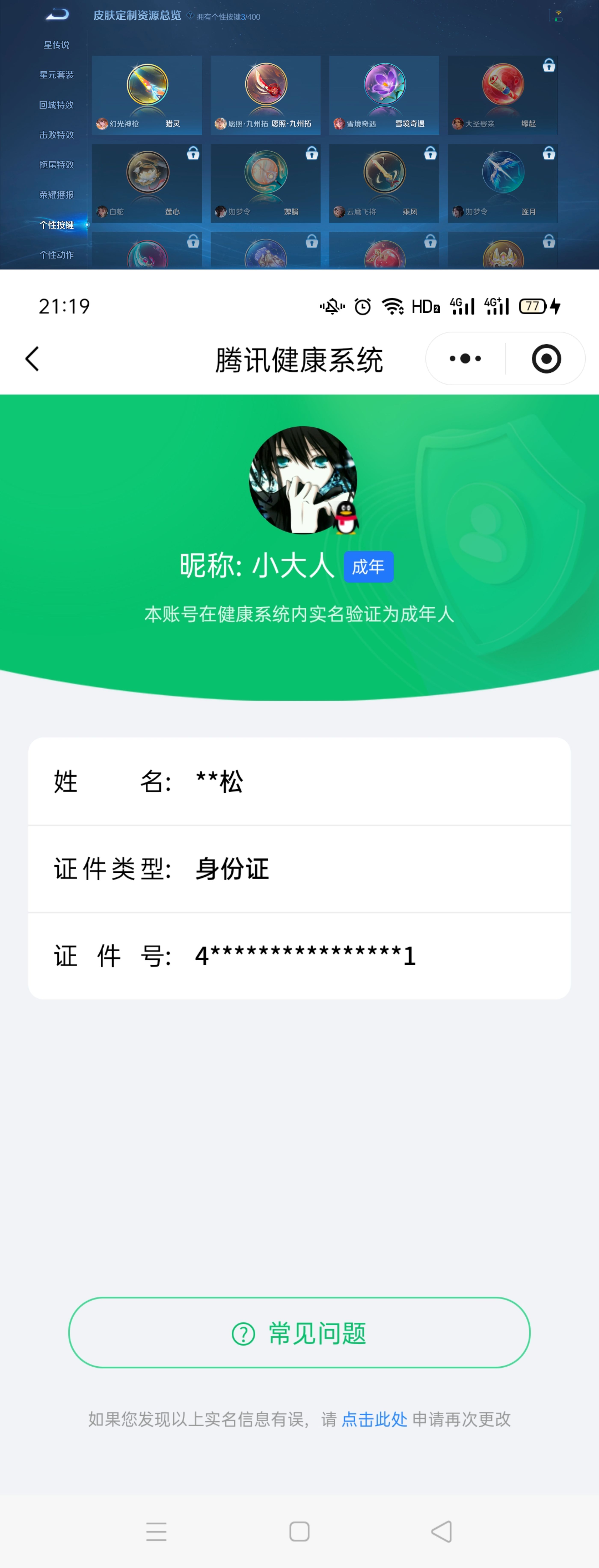
Task: Tap the system home button
Action: point(299,1531)
